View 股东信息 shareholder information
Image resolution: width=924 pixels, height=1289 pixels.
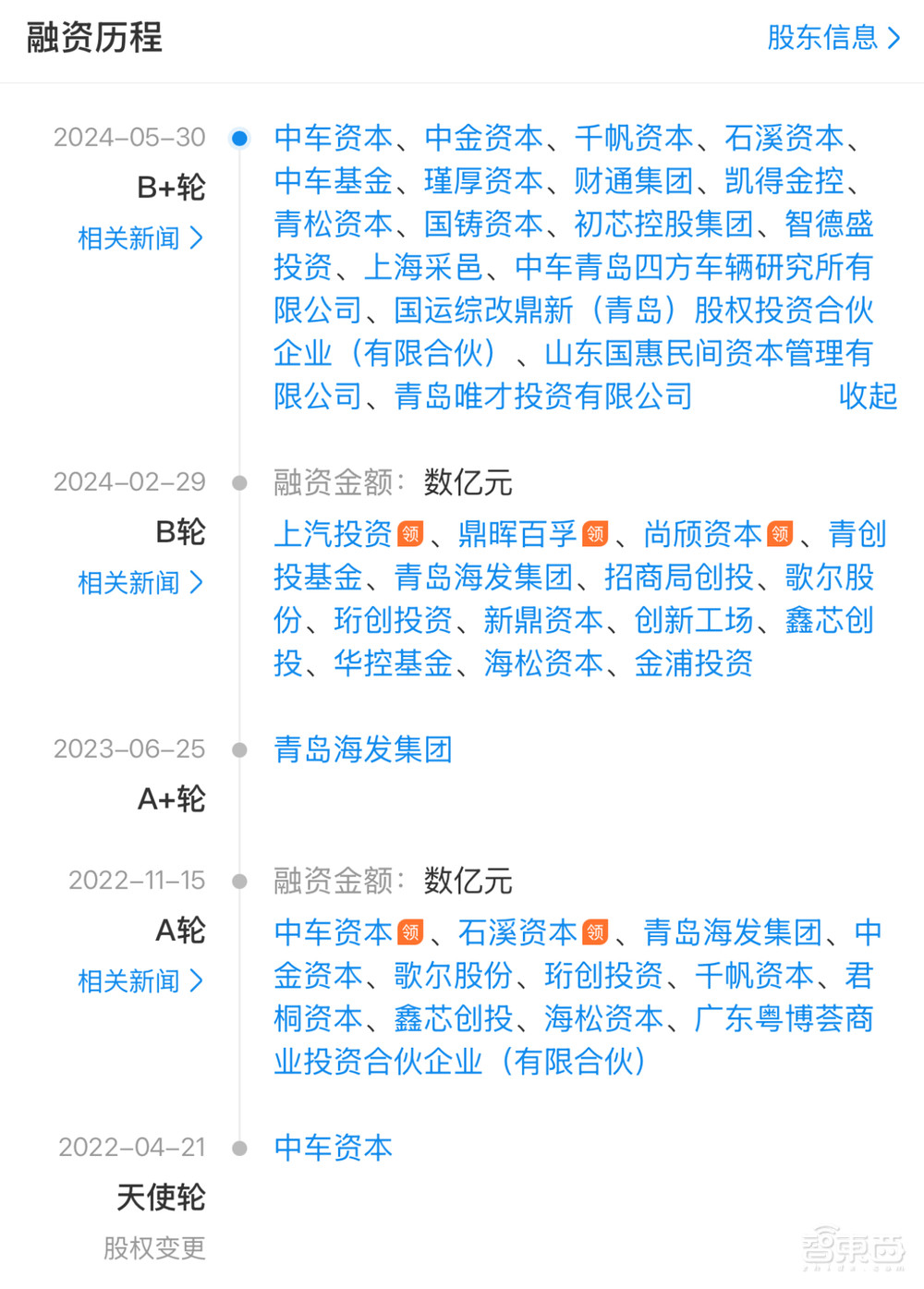(823, 38)
